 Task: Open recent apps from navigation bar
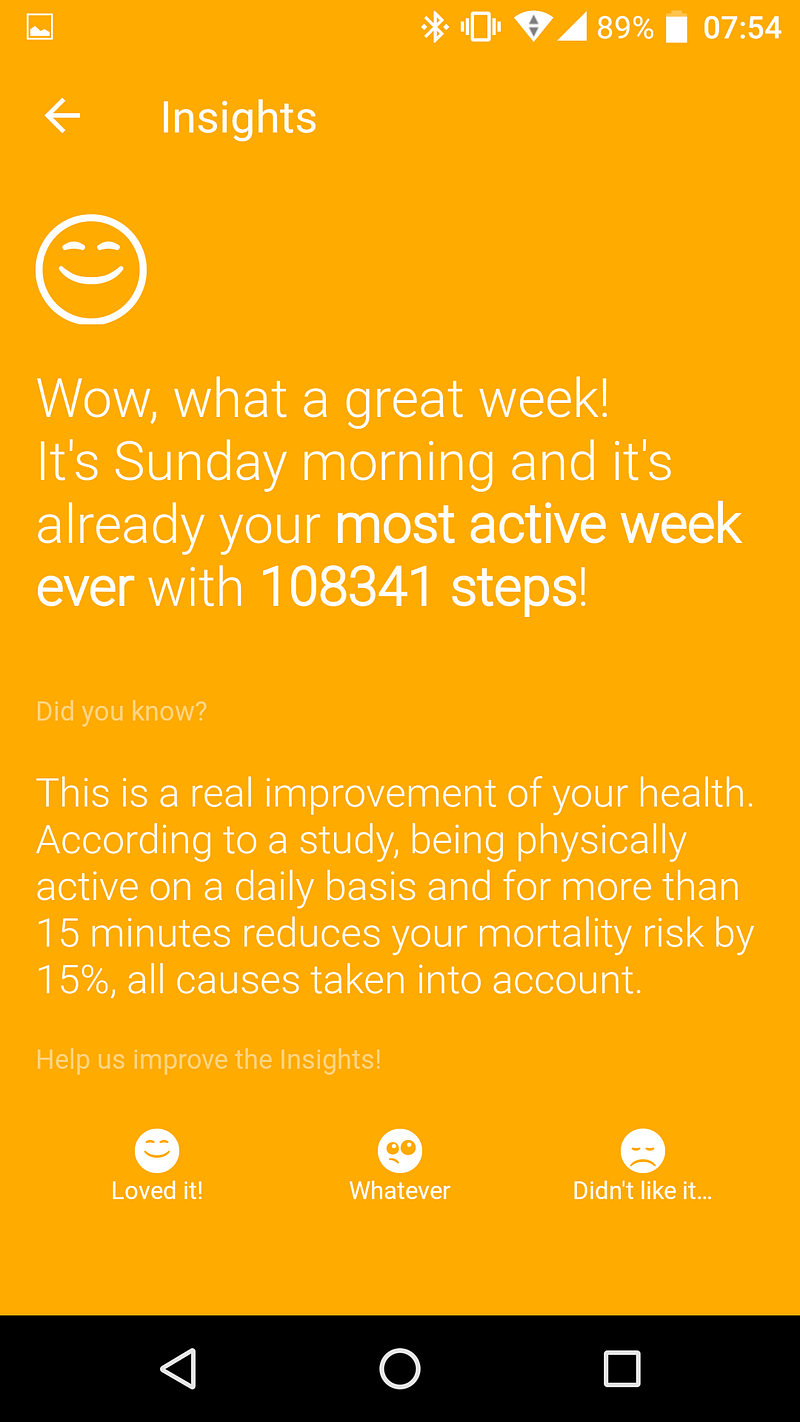click(622, 1369)
